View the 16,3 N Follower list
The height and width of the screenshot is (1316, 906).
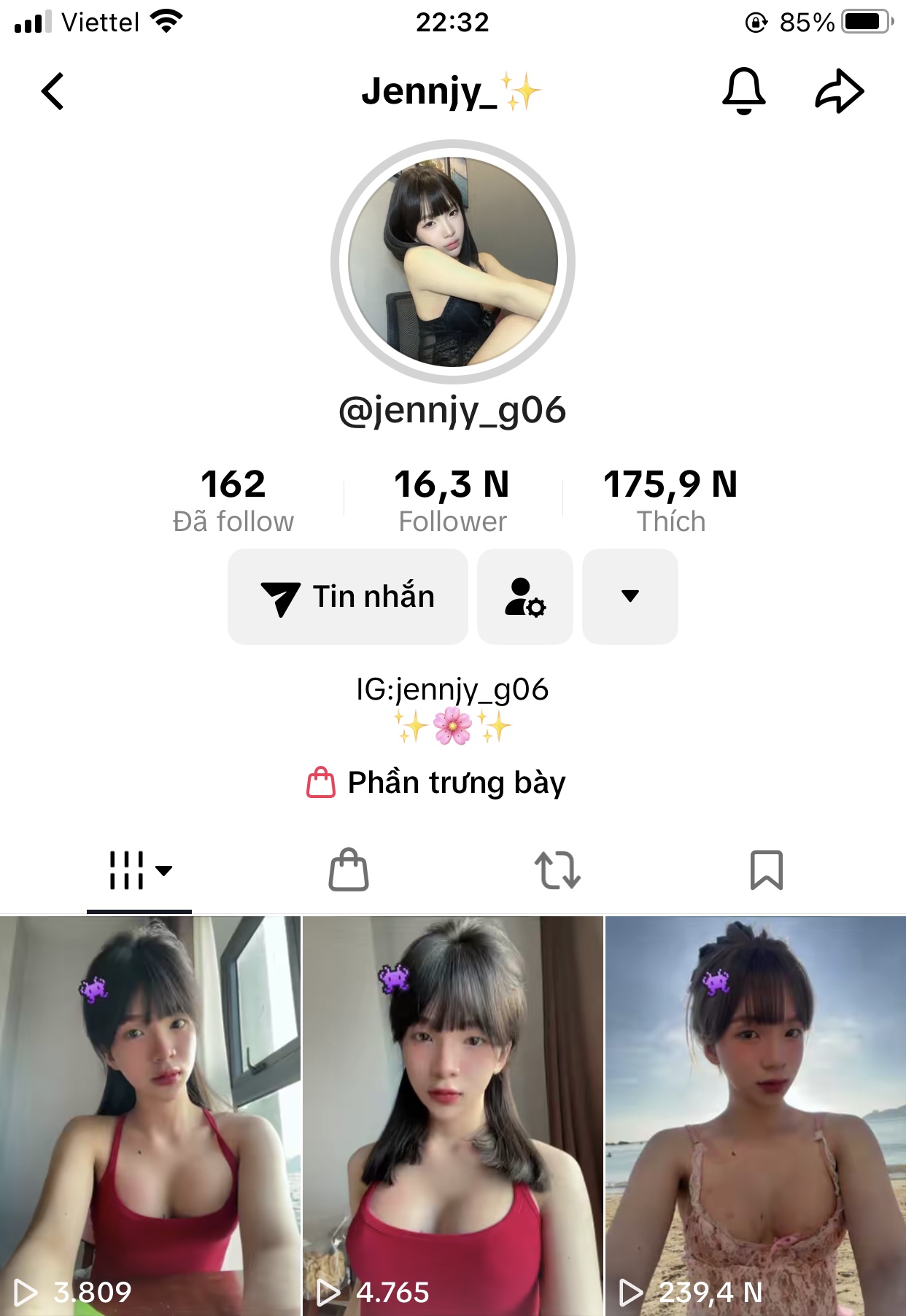click(x=452, y=500)
